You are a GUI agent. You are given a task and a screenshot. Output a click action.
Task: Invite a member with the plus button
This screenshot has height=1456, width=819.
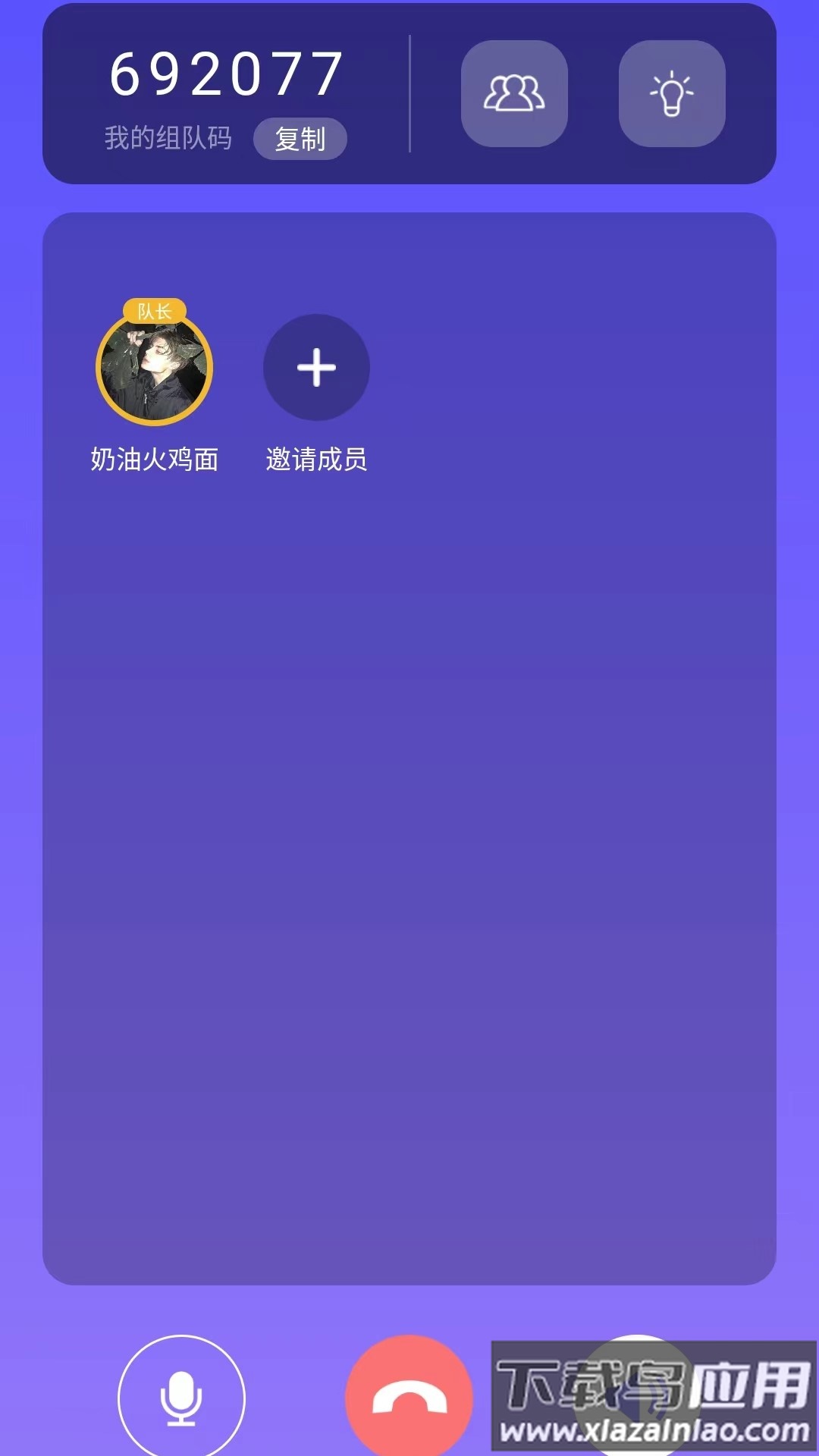316,368
